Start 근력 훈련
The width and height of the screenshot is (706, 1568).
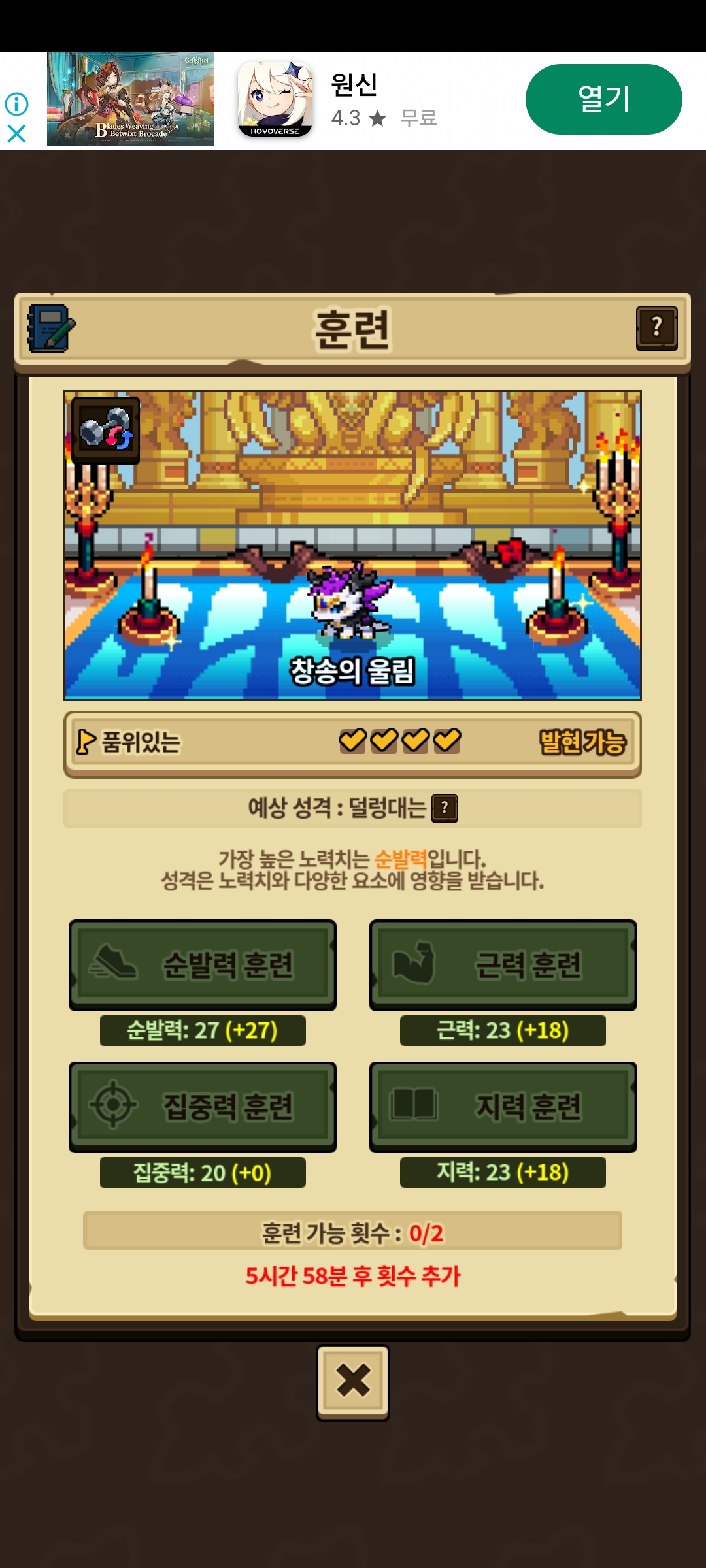[503, 965]
